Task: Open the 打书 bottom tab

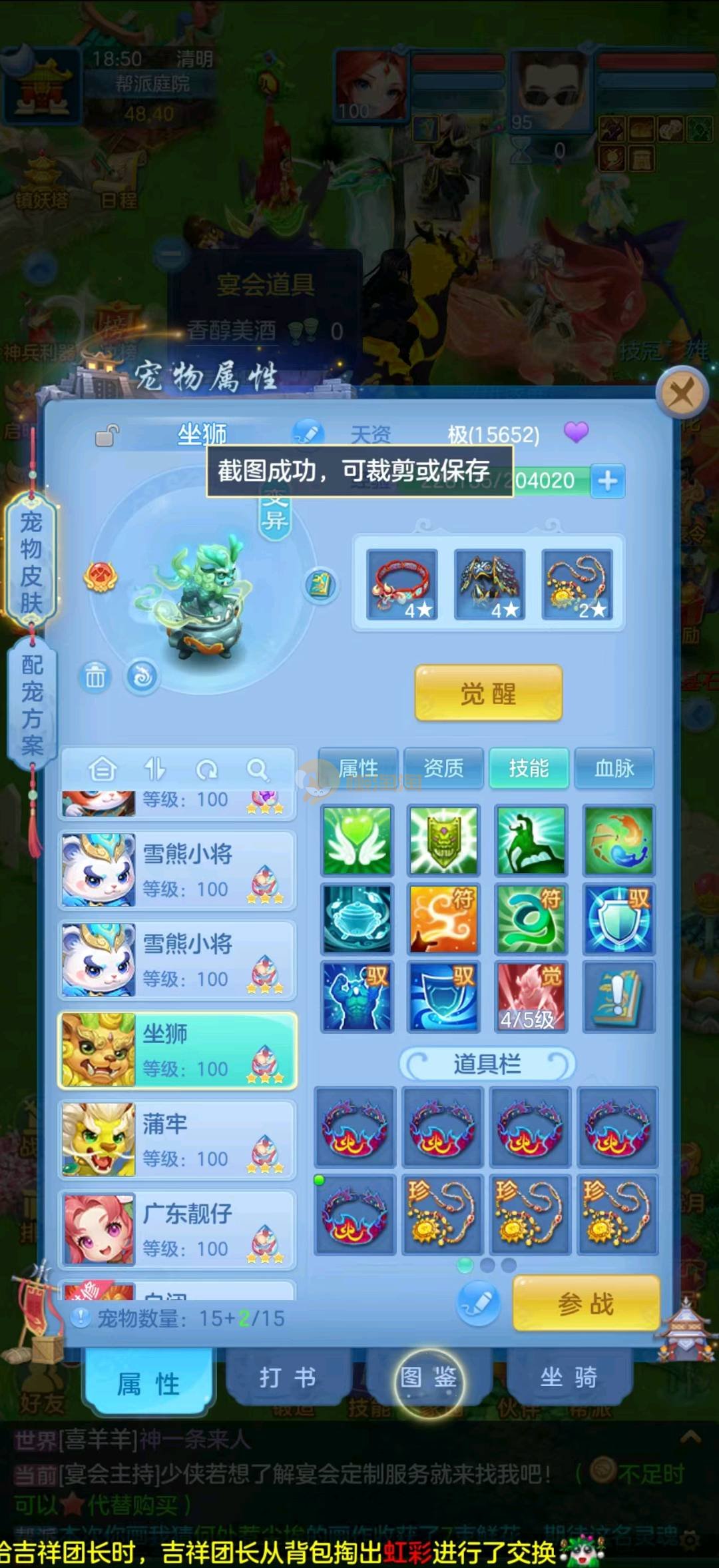Action: coord(288,1377)
